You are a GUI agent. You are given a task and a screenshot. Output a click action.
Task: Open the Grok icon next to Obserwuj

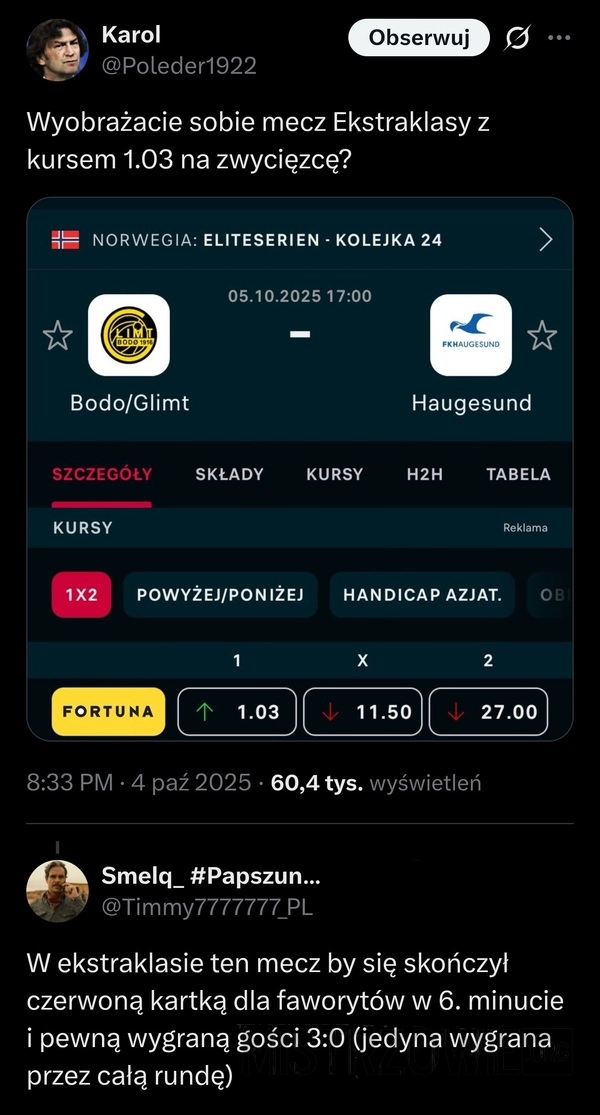(517, 38)
